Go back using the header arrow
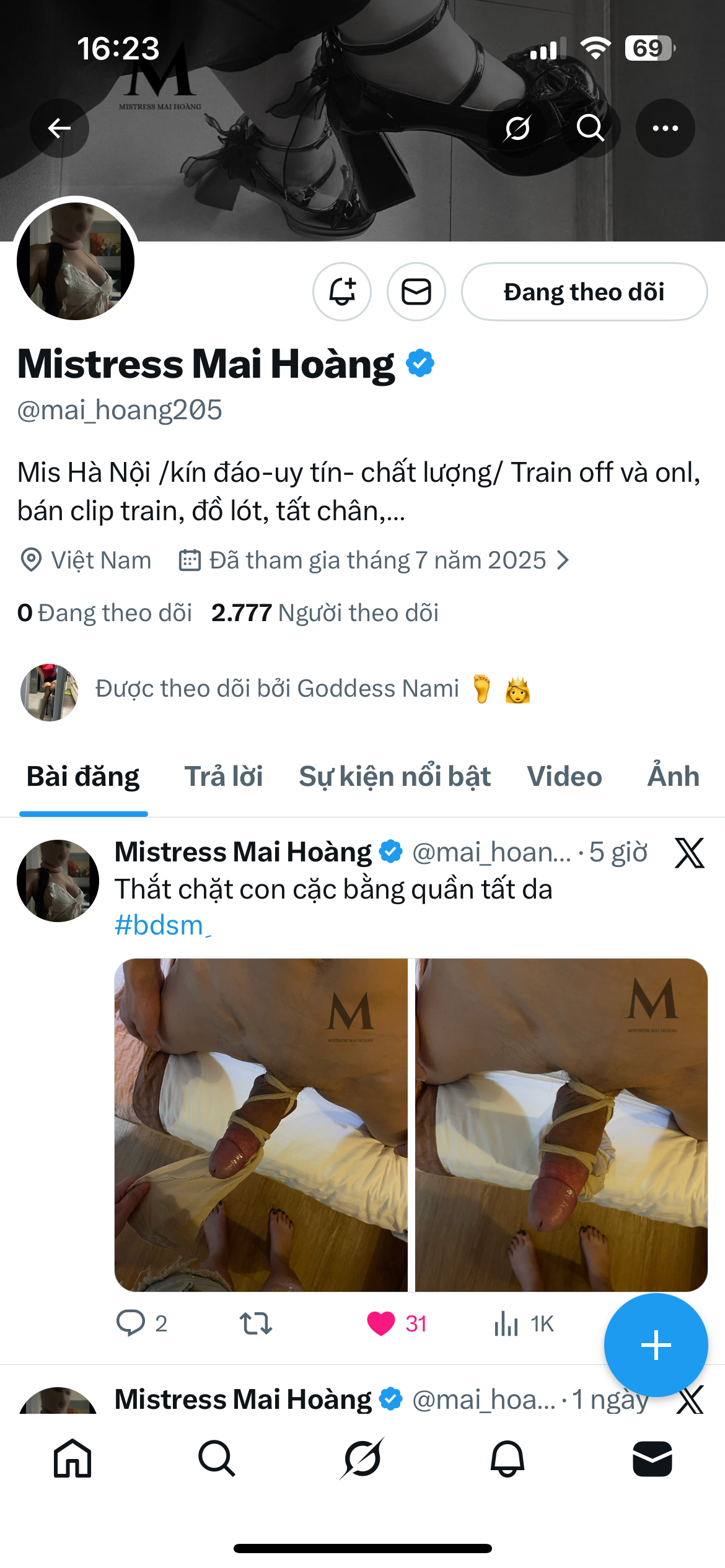Screen dimensions: 725x1568 [x=59, y=128]
